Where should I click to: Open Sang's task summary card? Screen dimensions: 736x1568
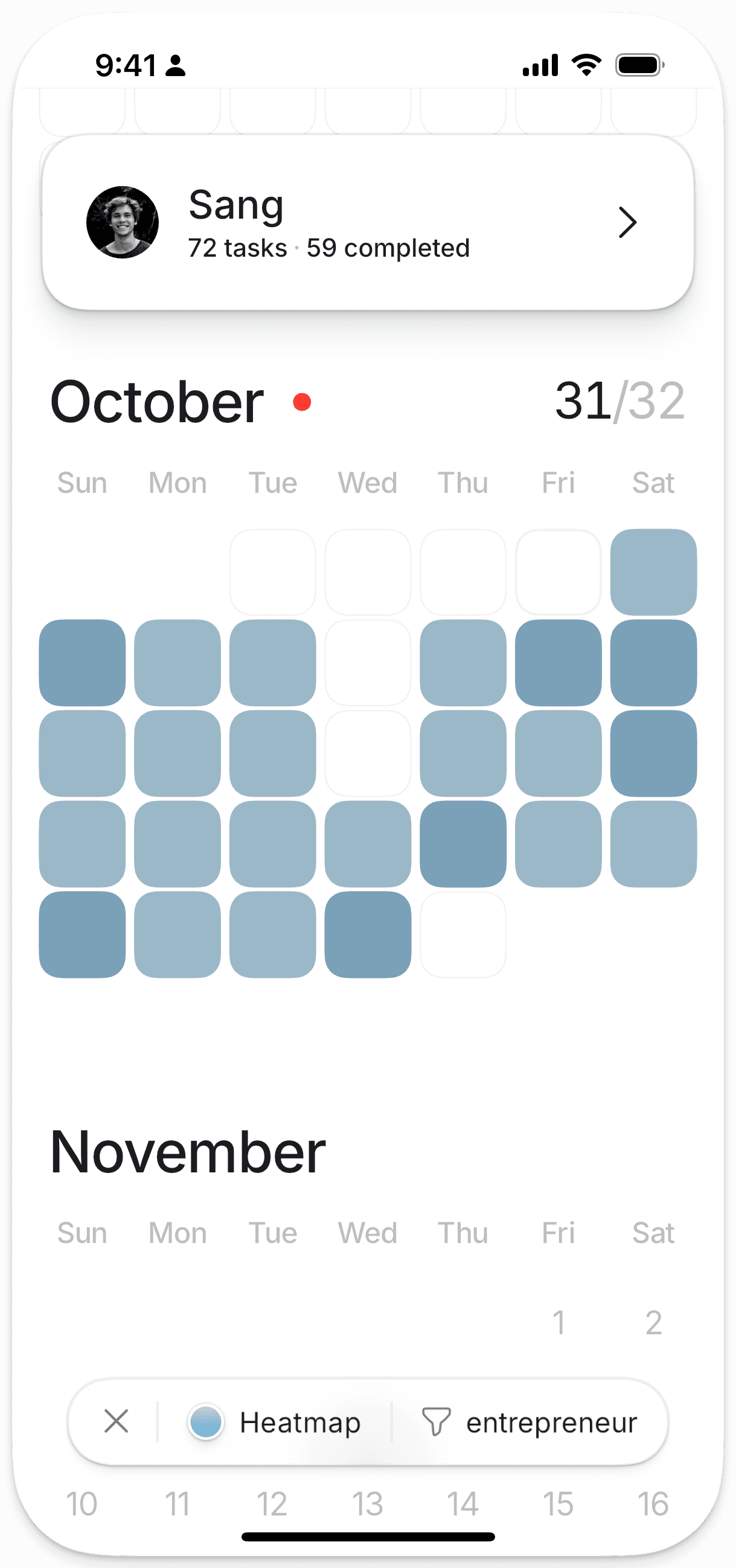pyautogui.click(x=368, y=223)
